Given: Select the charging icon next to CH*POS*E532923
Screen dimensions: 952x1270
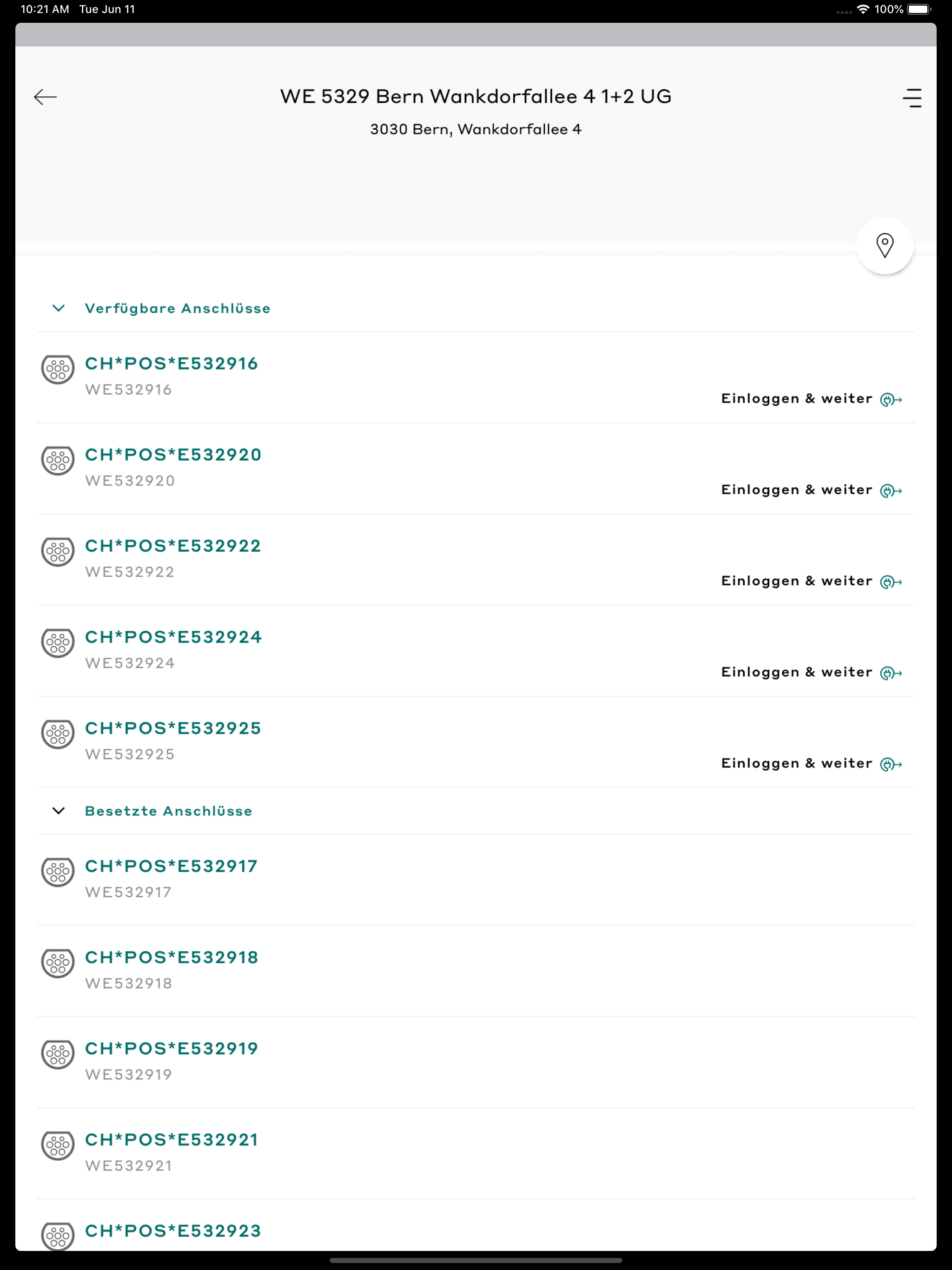Looking at the screenshot, I should click(58, 1236).
